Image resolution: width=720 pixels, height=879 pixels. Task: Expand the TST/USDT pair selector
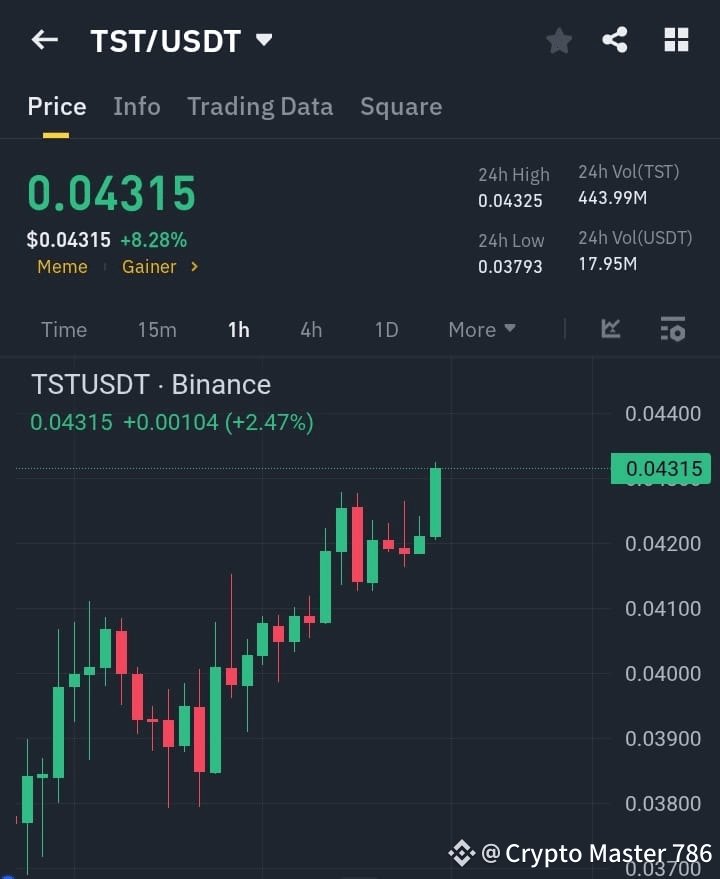(x=263, y=40)
